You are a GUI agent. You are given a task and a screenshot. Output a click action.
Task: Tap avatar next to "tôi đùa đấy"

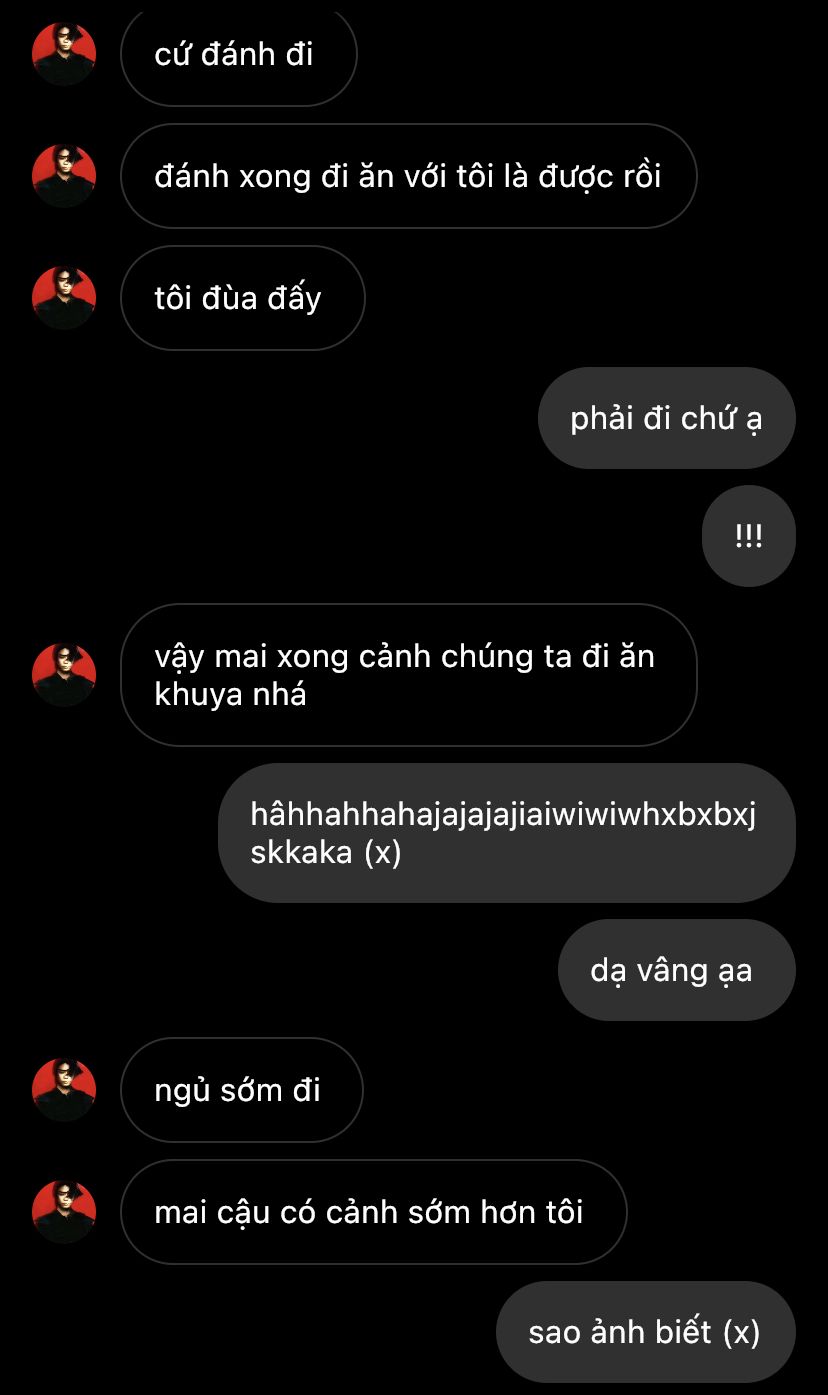coord(64,298)
